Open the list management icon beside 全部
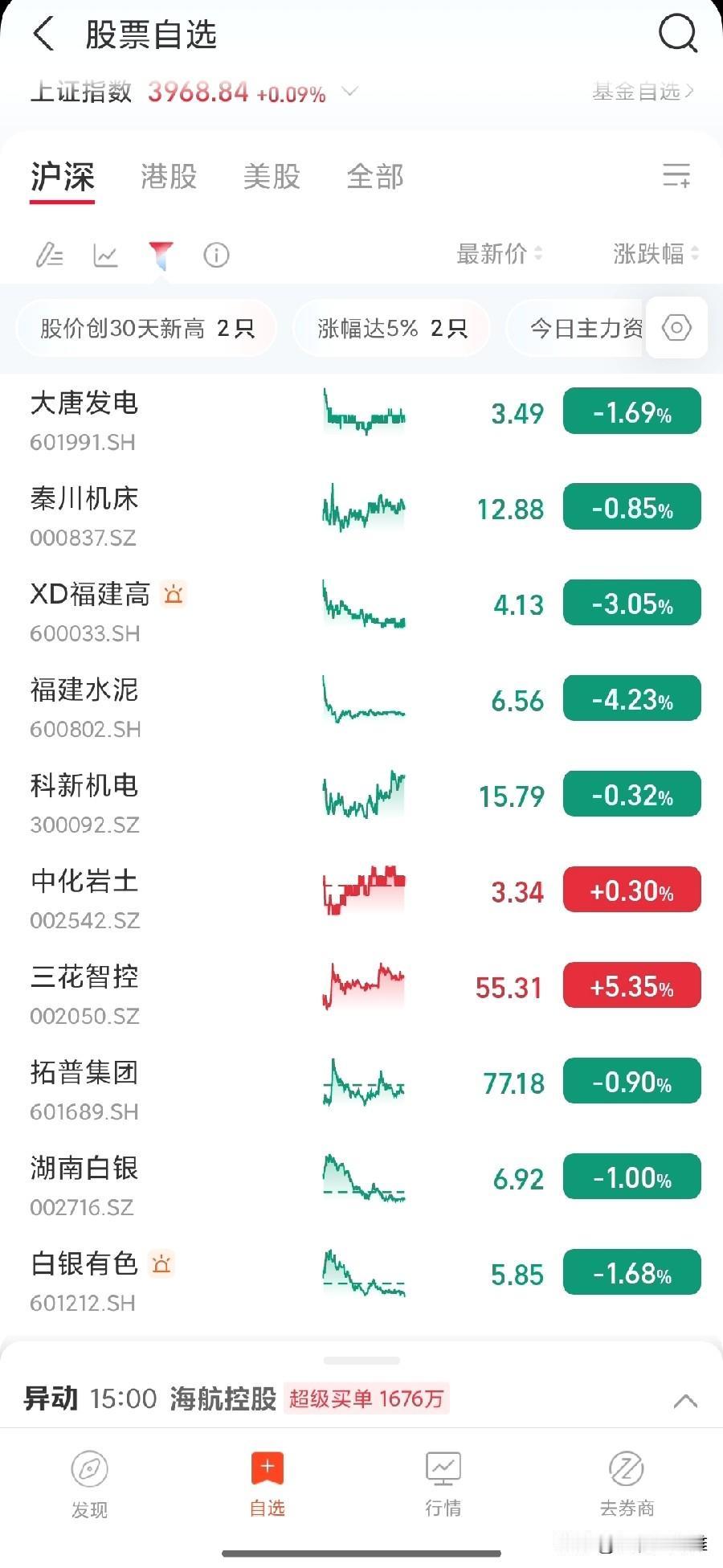This screenshot has height=1568, width=723. click(676, 175)
